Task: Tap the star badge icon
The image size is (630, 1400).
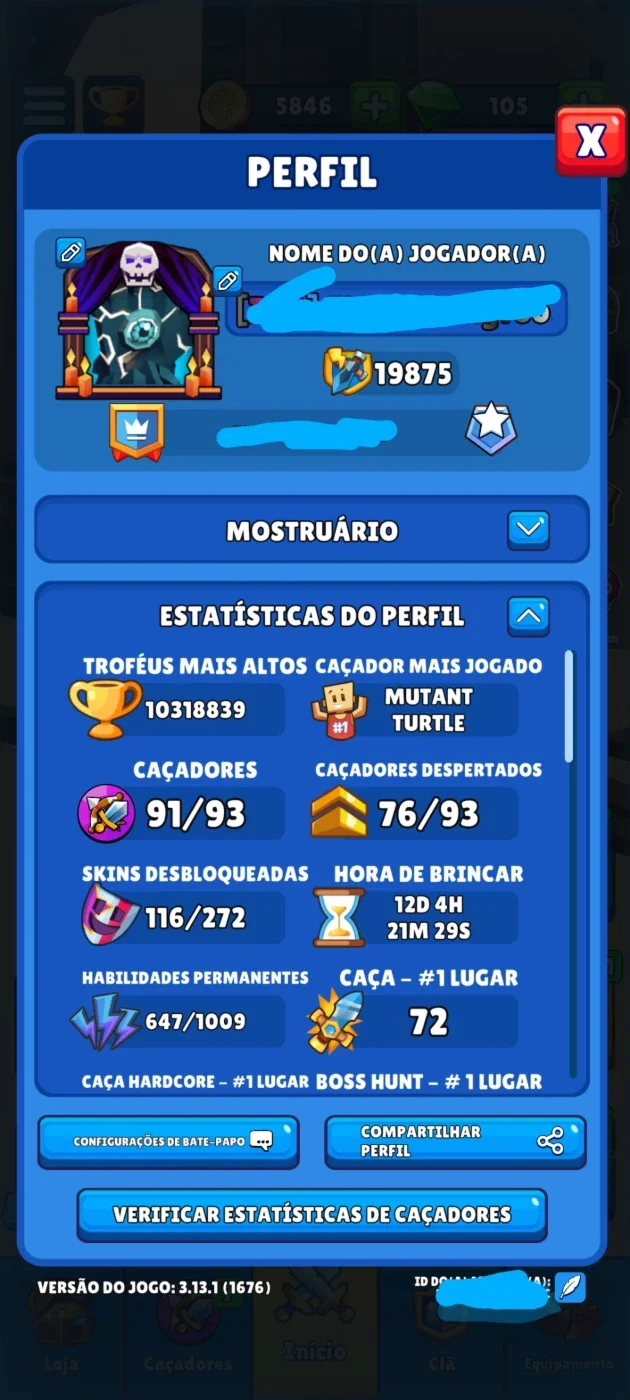Action: [491, 427]
